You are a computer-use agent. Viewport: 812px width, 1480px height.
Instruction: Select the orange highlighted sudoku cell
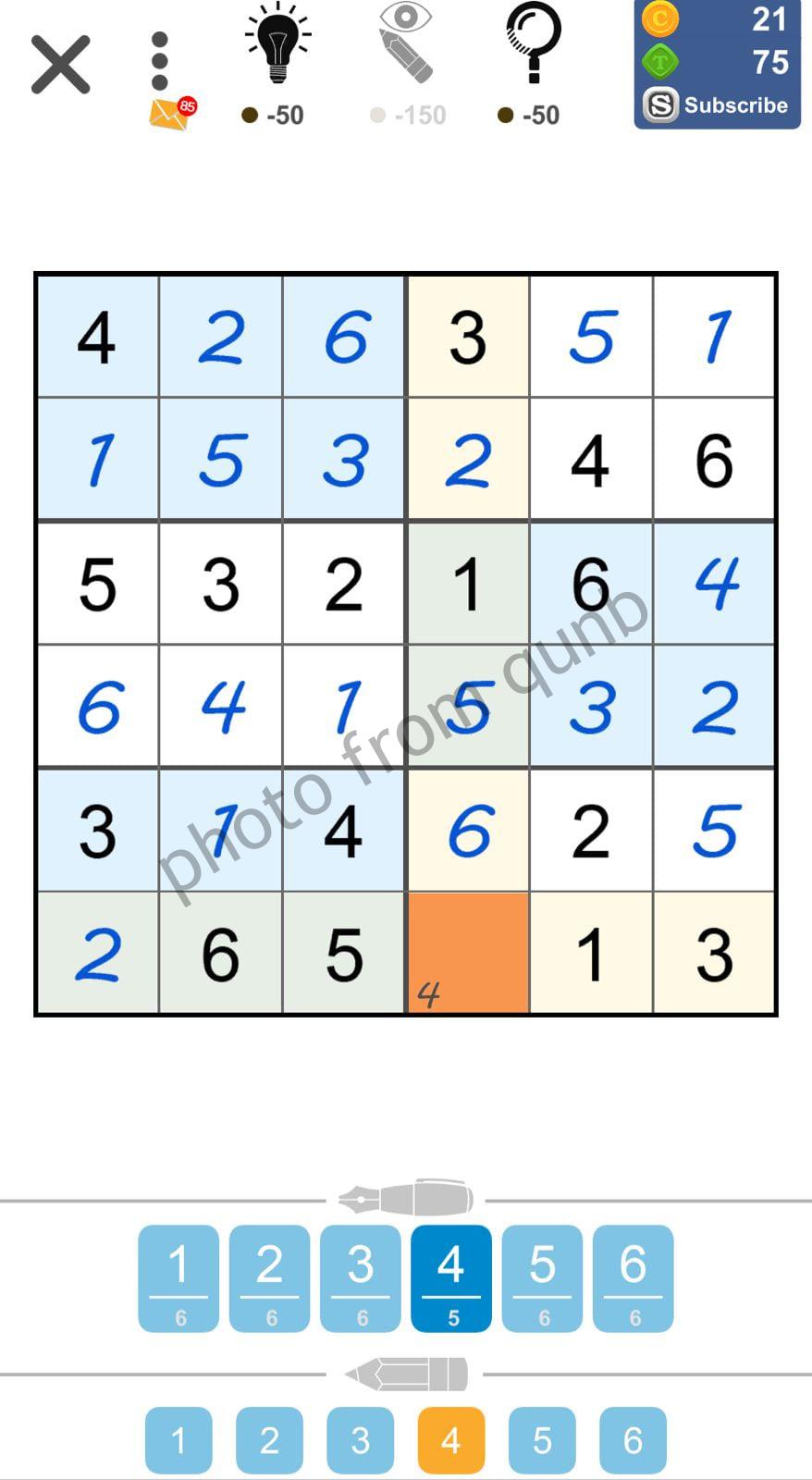[467, 953]
